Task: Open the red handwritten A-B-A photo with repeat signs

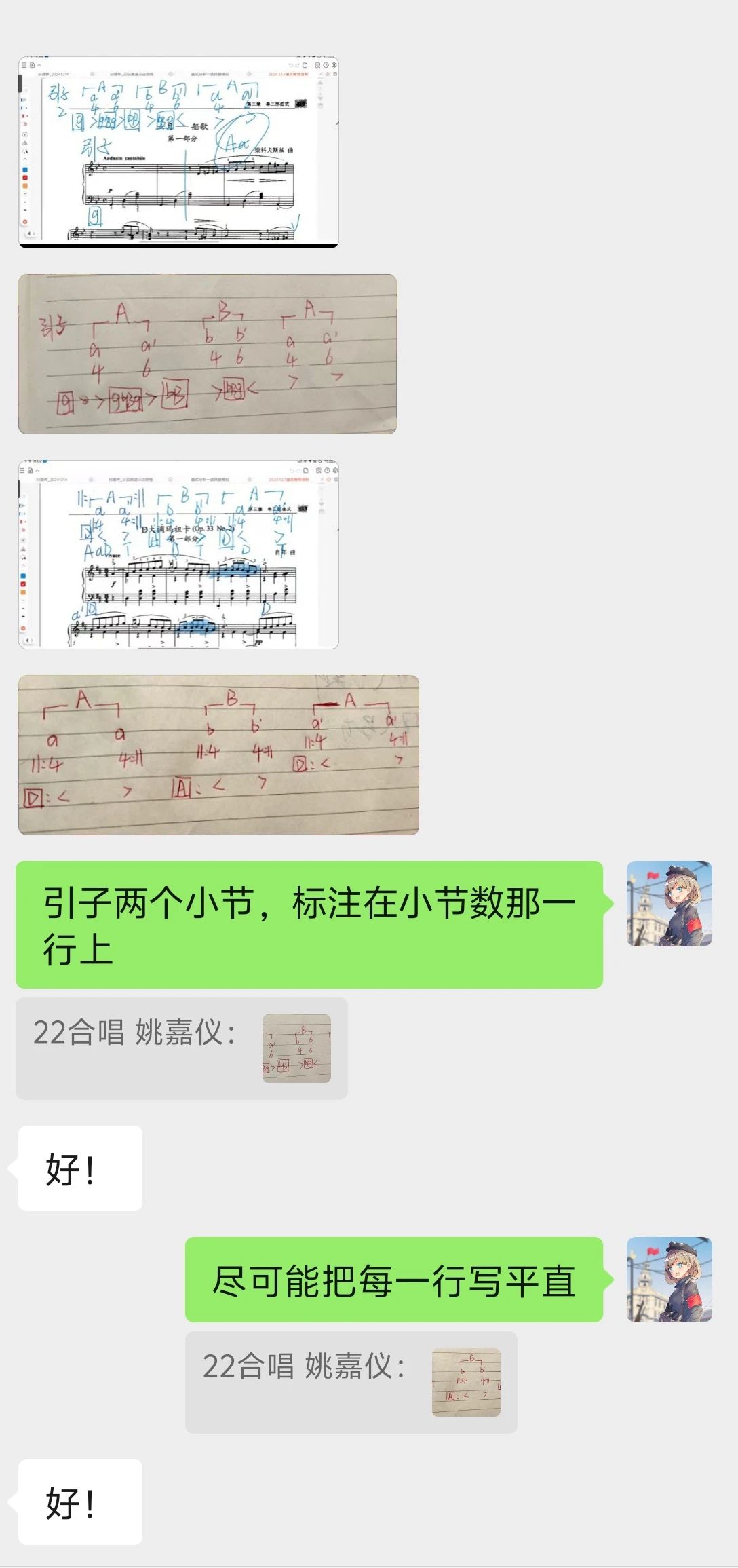Action: [x=218, y=754]
